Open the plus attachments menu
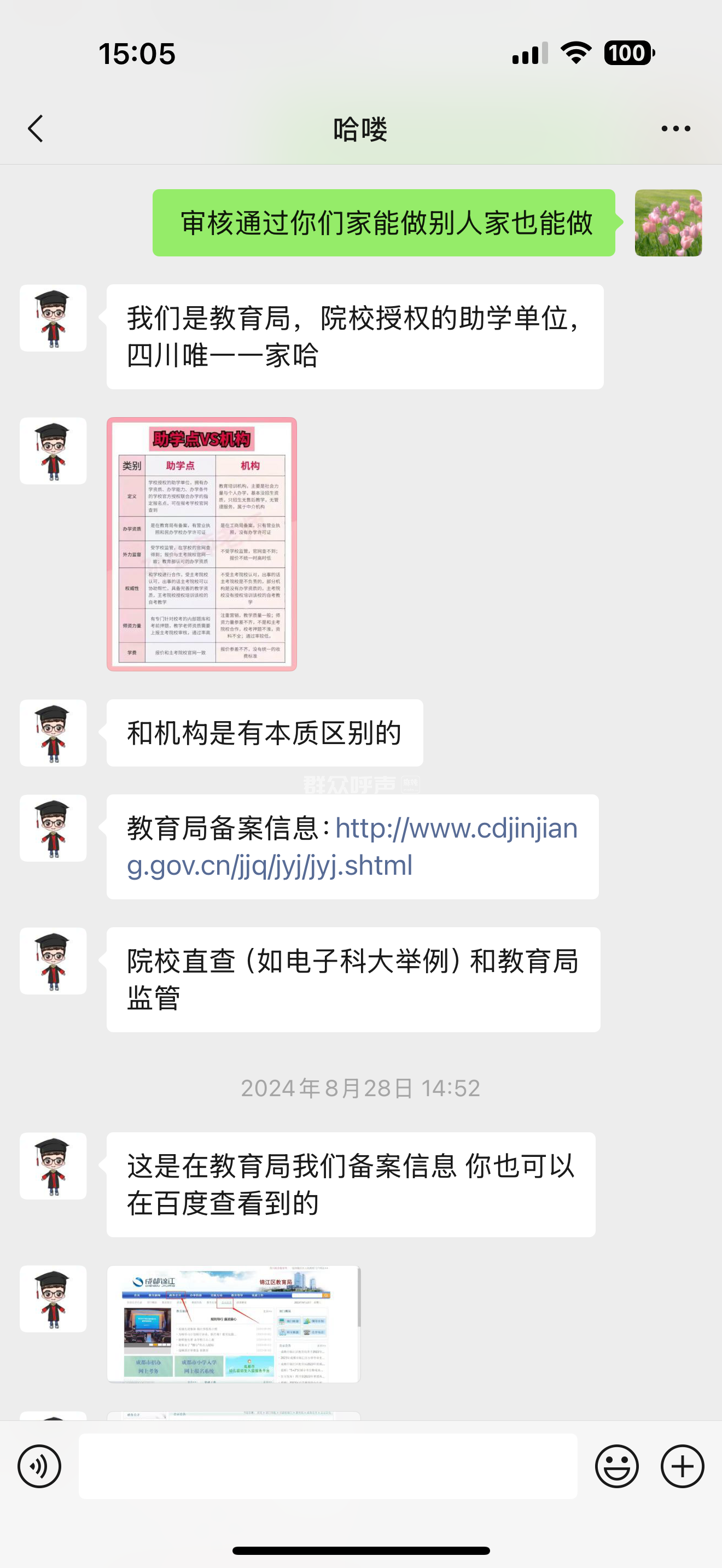This screenshot has height=1568, width=722. pyautogui.click(x=682, y=1466)
